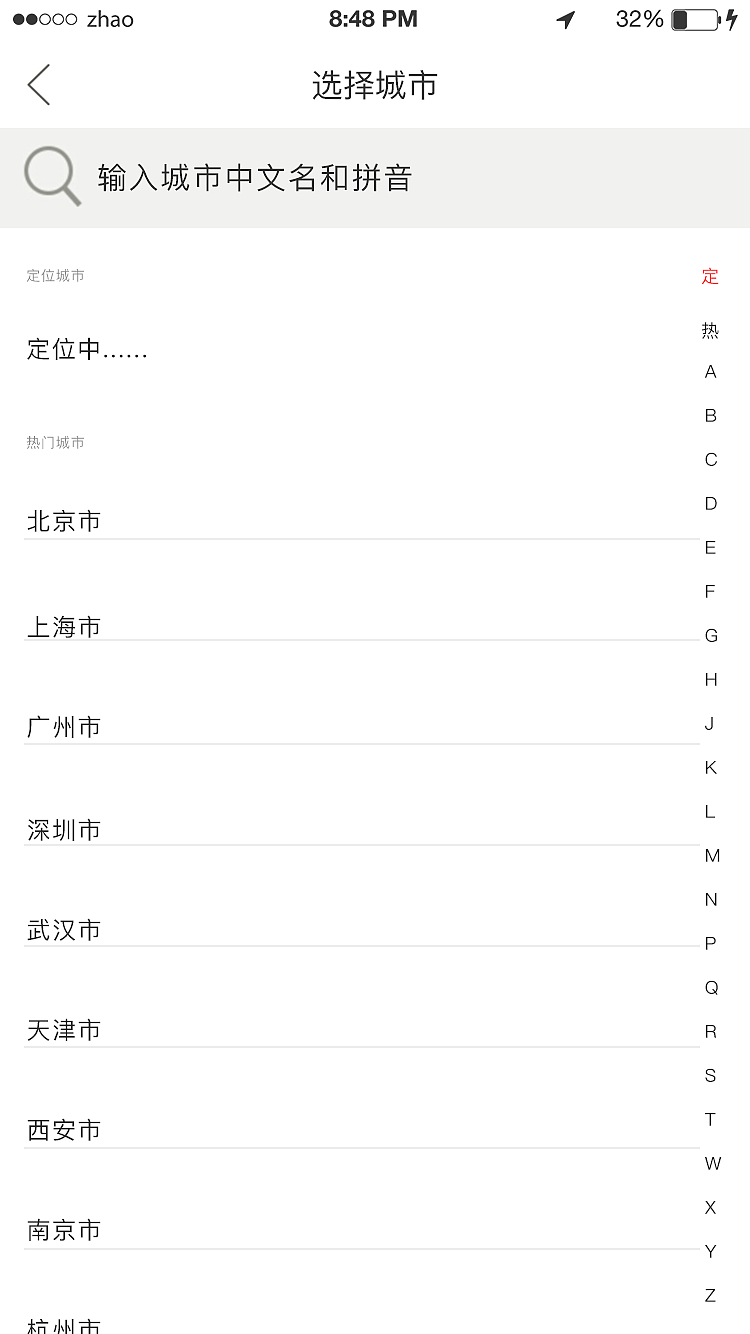Choose 广州市 as your city
This screenshot has height=1334, width=750.
coord(63,727)
